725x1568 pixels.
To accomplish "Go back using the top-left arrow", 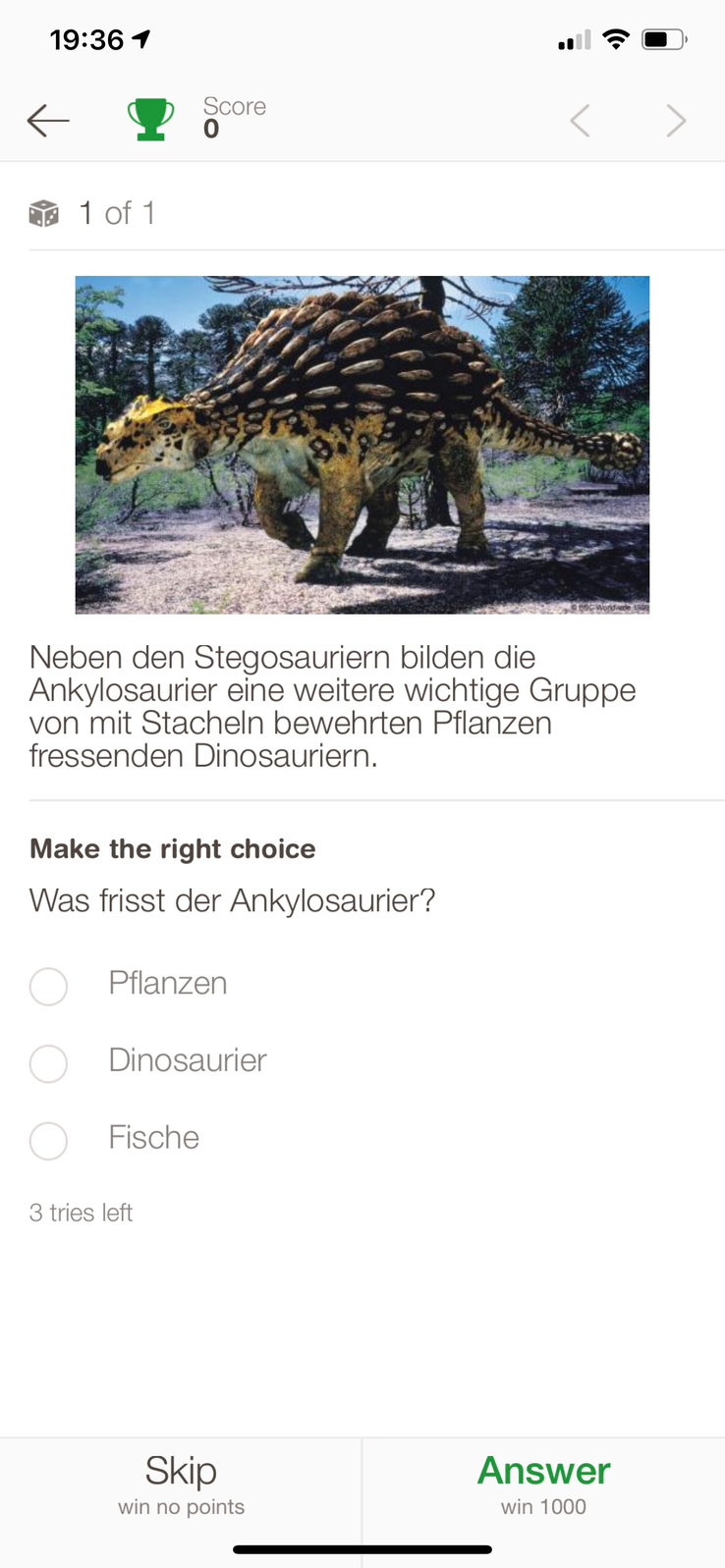I will (48, 121).
